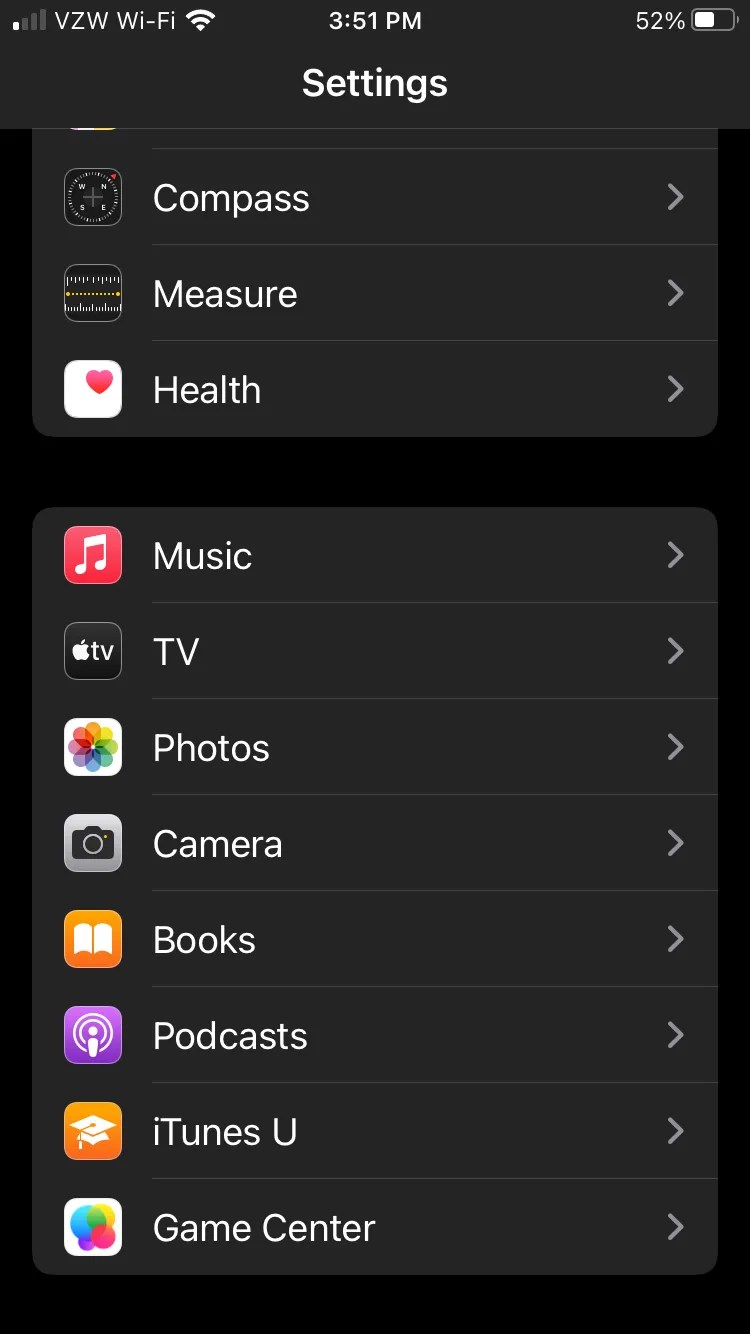Open the Photos settings row
This screenshot has width=750, height=1334.
click(x=211, y=747)
